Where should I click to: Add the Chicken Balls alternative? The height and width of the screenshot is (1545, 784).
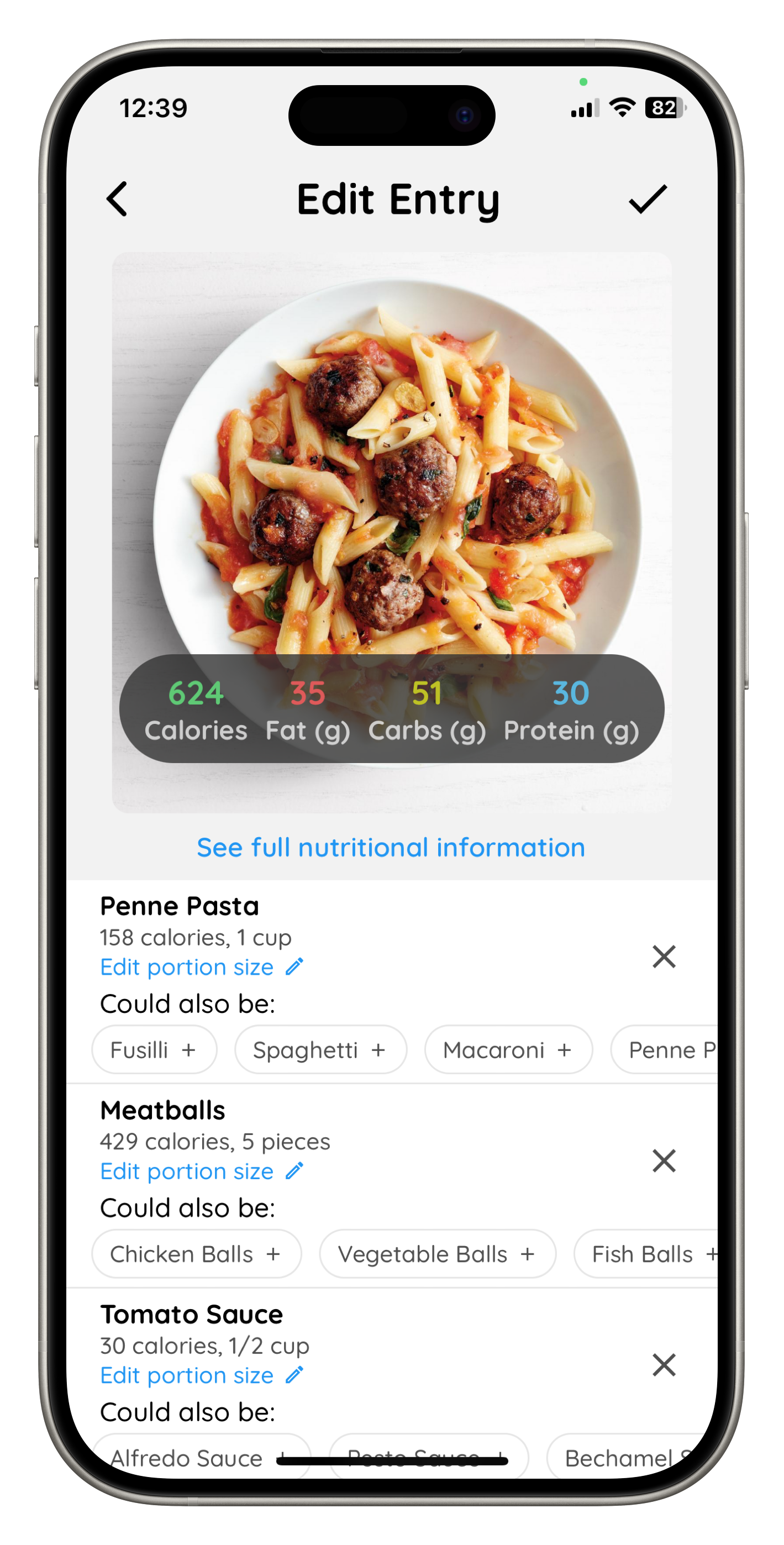coord(196,1253)
